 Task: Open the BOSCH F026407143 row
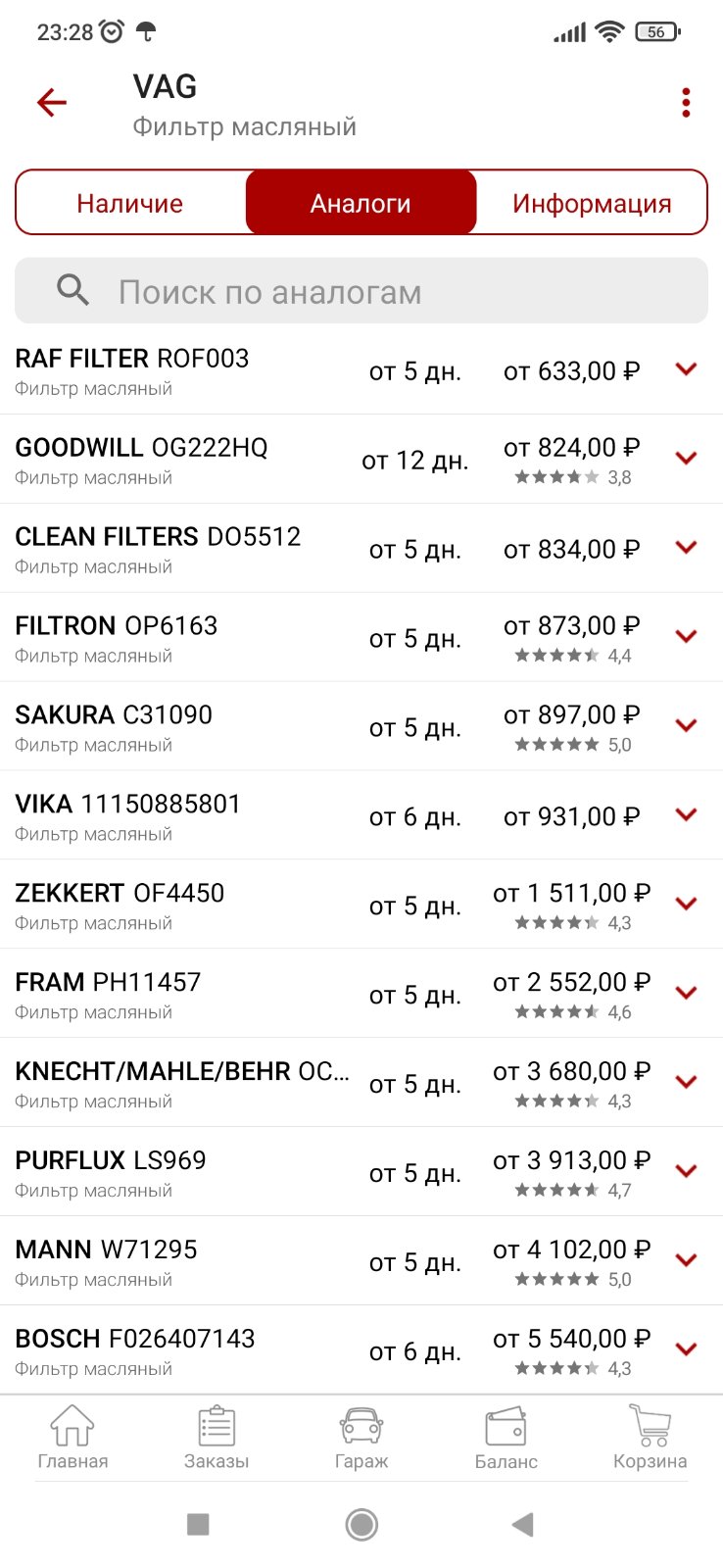point(361,1350)
